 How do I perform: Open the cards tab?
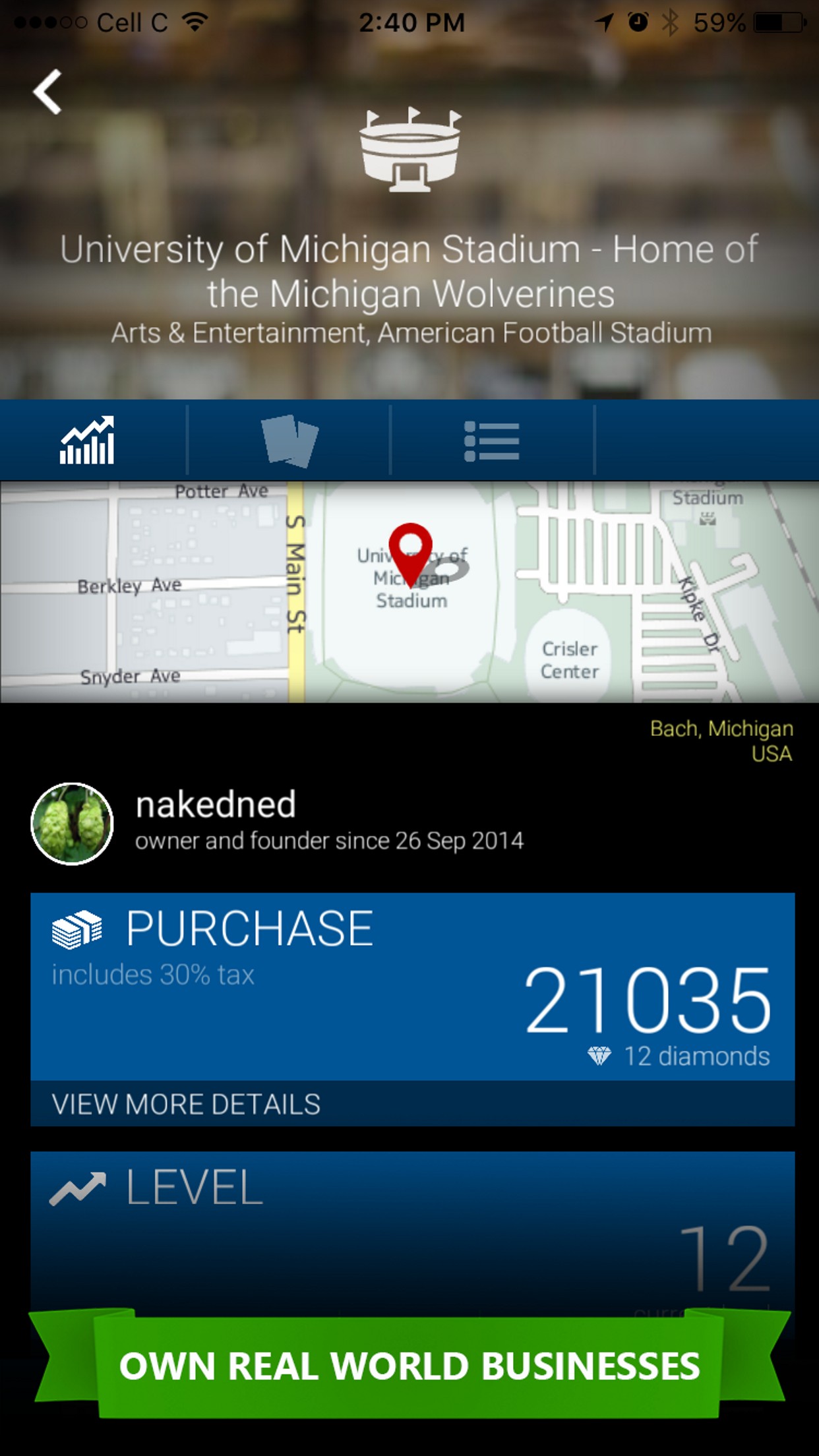pos(289,440)
